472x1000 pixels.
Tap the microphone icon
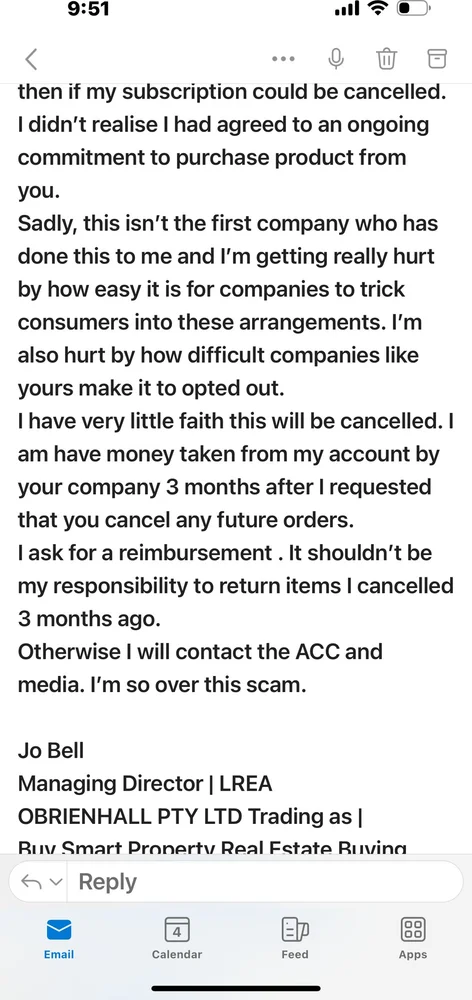pos(336,59)
